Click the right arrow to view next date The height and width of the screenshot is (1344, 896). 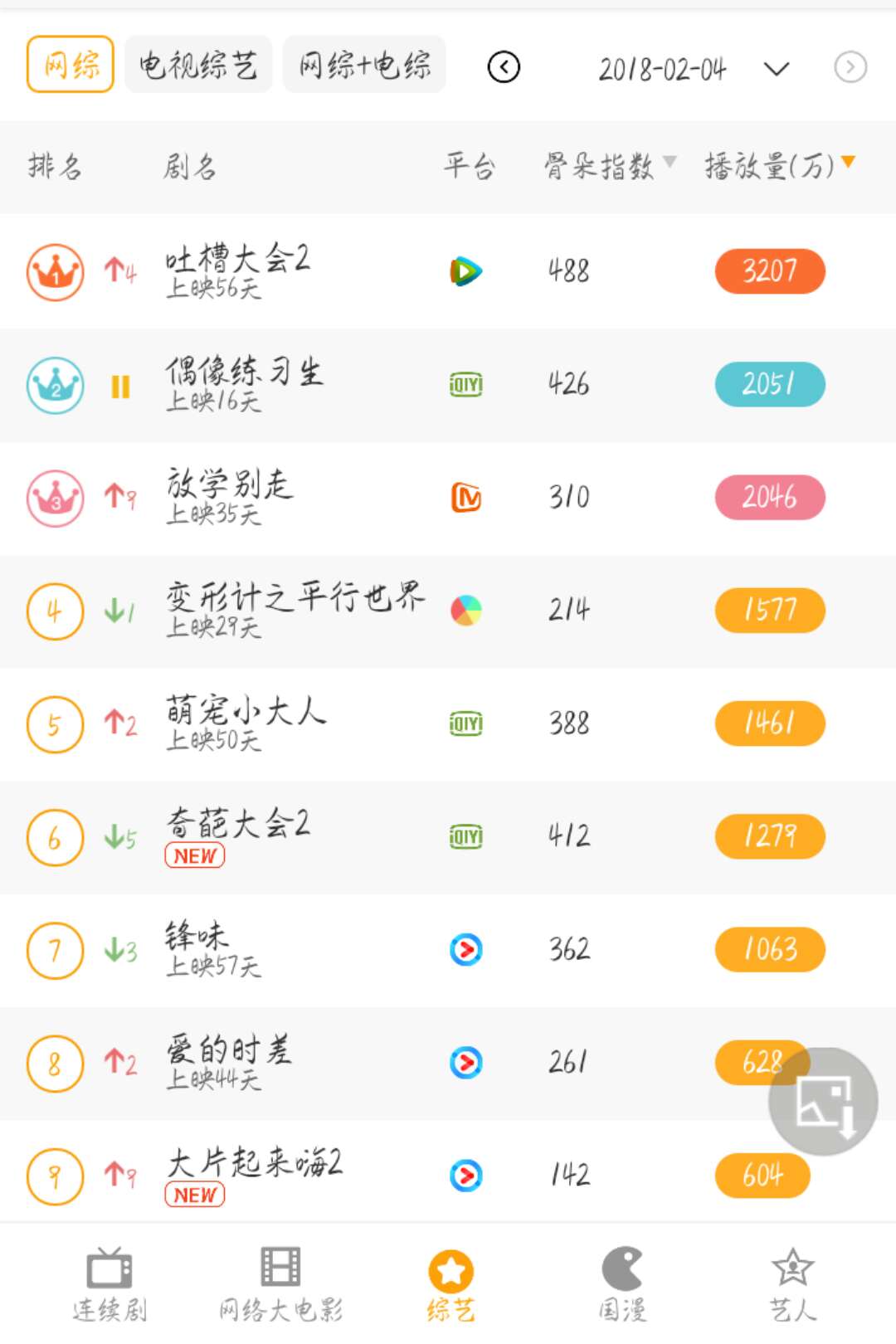850,68
